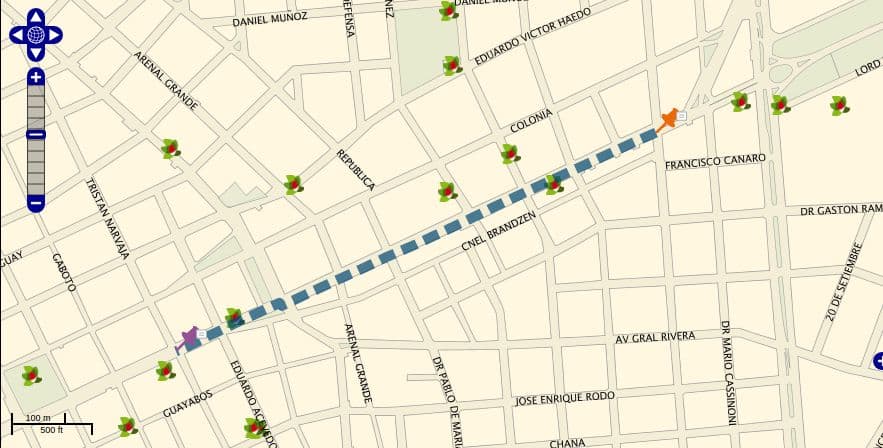883x448 pixels.
Task: Zoom out with the bottom minus button
Action: (36, 203)
